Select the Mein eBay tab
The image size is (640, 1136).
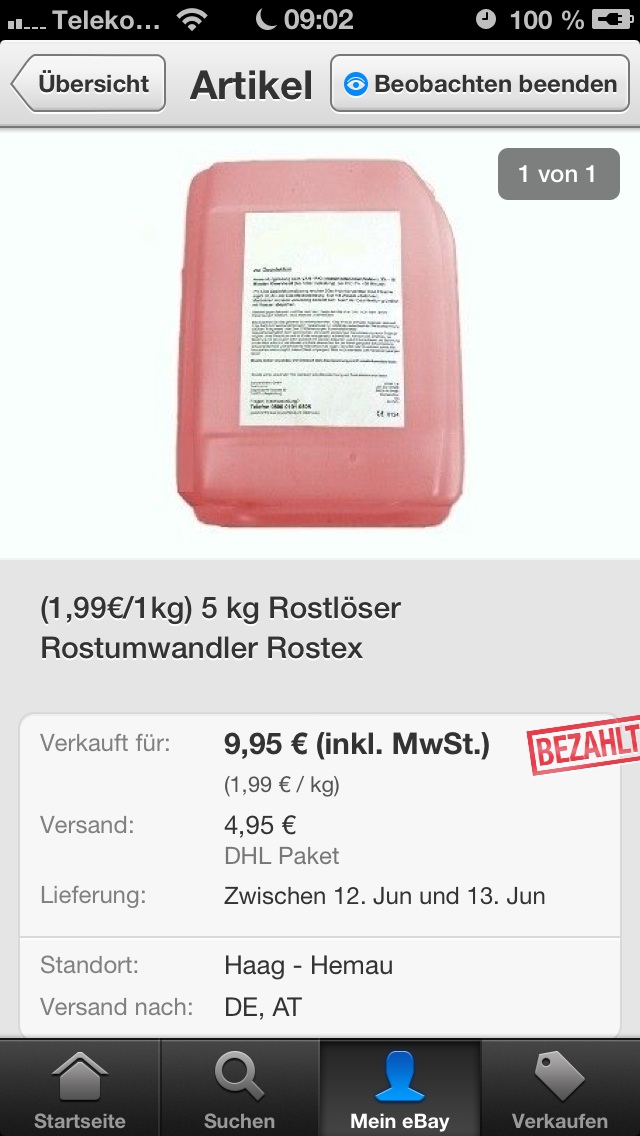click(400, 1088)
